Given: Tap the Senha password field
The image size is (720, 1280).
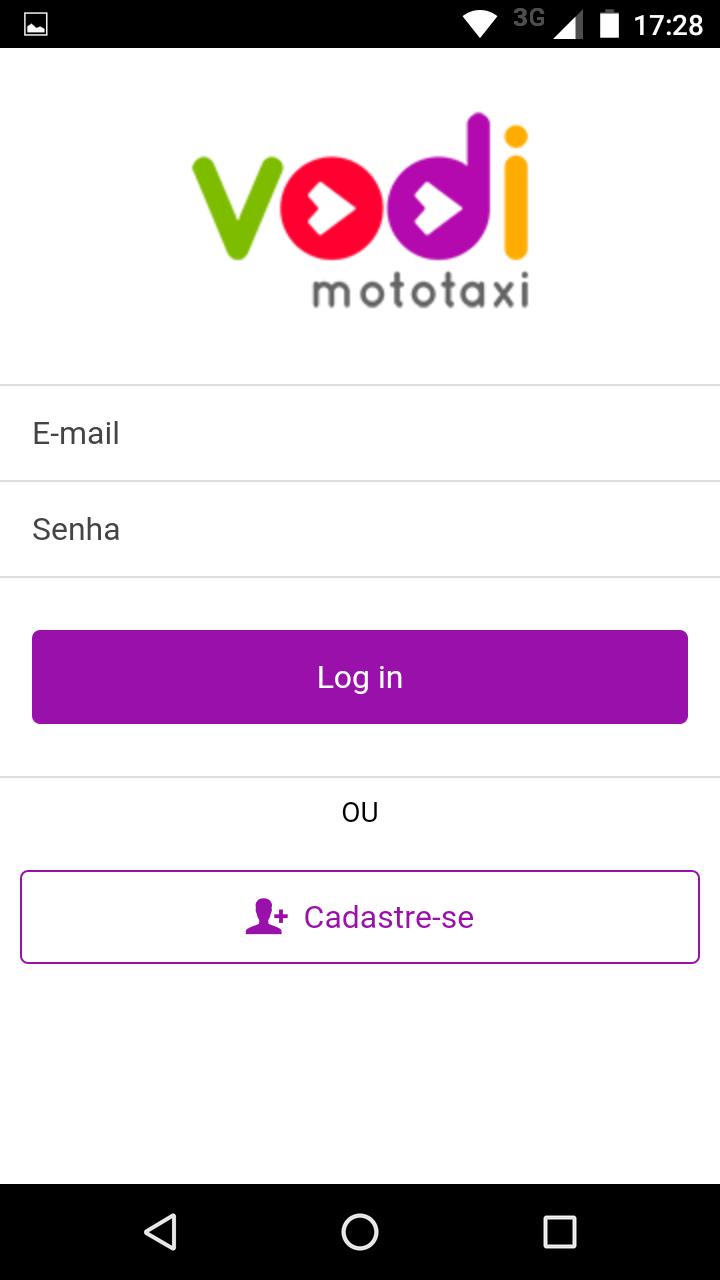Looking at the screenshot, I should [x=360, y=528].
